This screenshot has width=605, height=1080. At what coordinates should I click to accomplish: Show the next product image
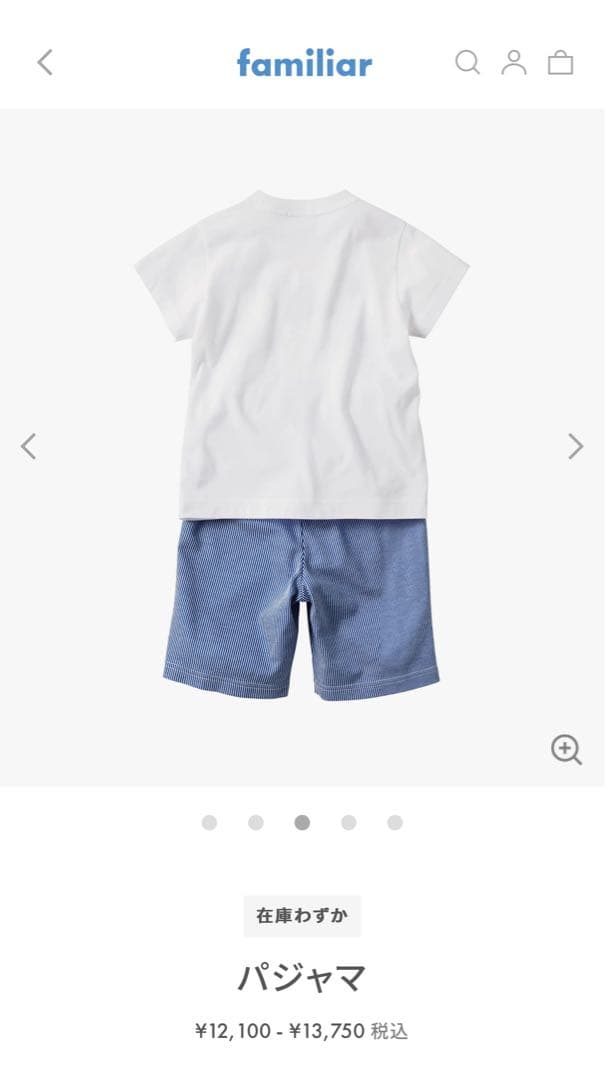[575, 446]
